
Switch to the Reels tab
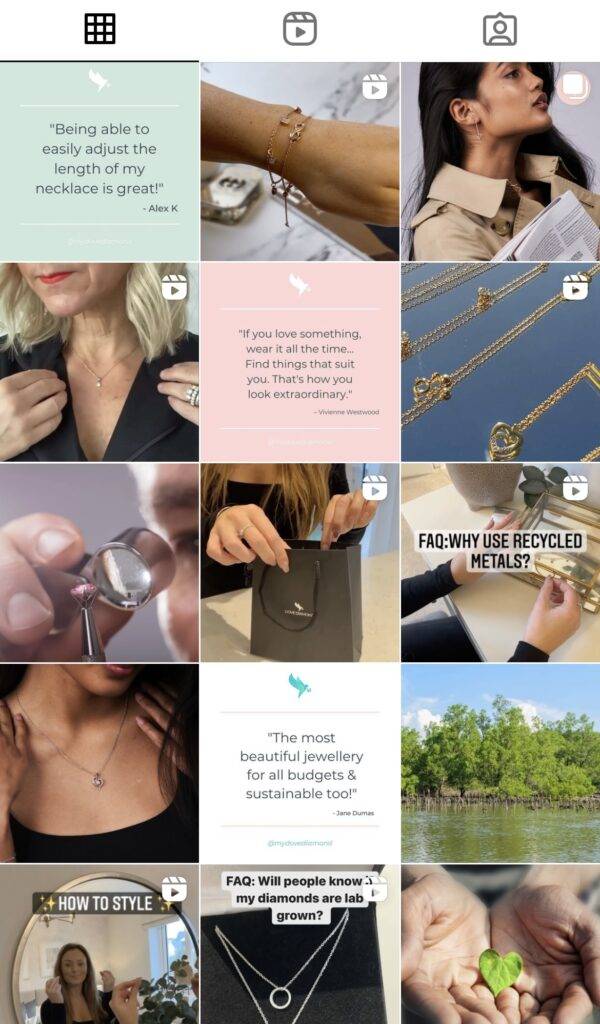(x=300, y=29)
